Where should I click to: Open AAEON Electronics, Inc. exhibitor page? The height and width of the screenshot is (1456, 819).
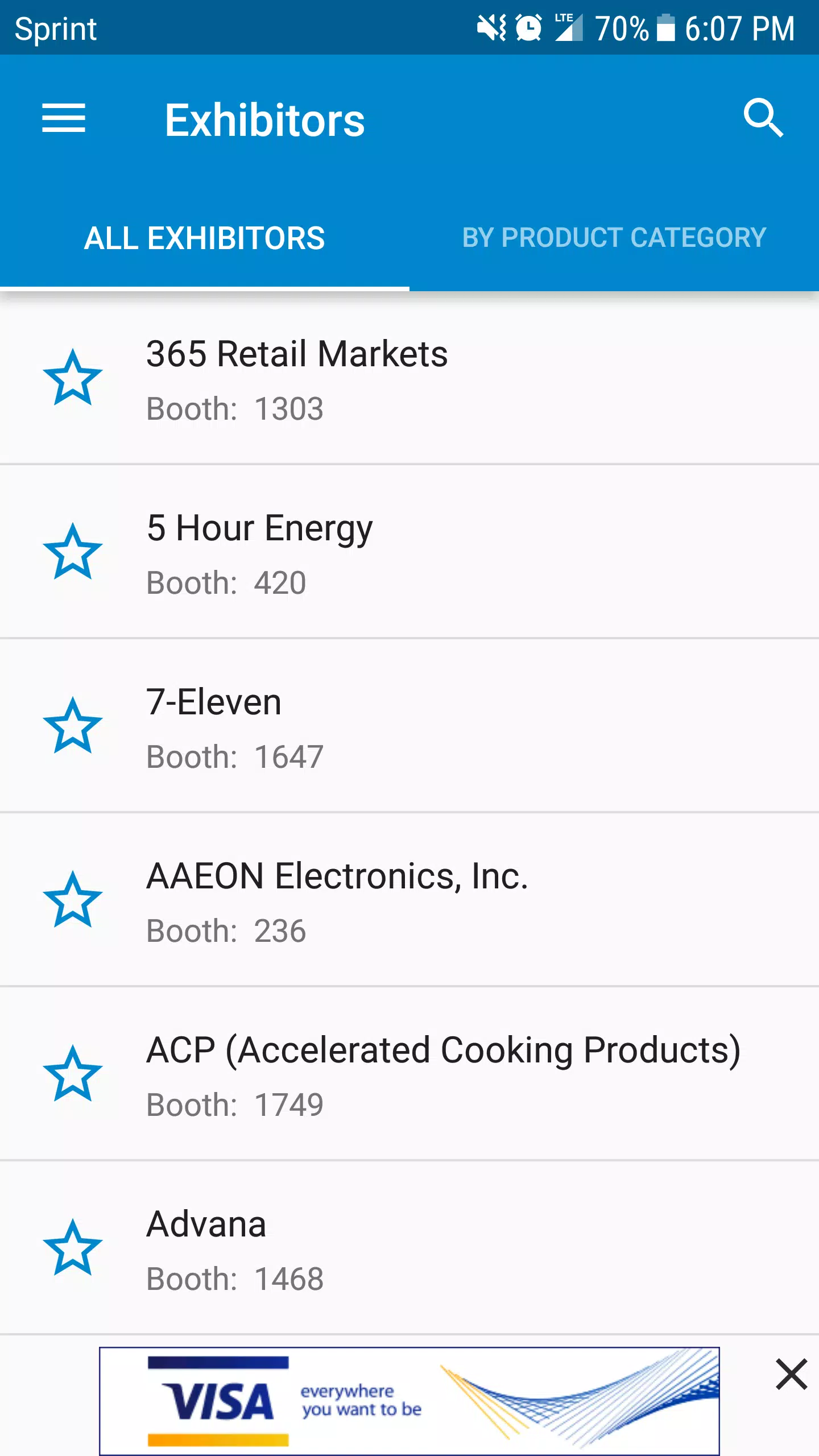409,900
